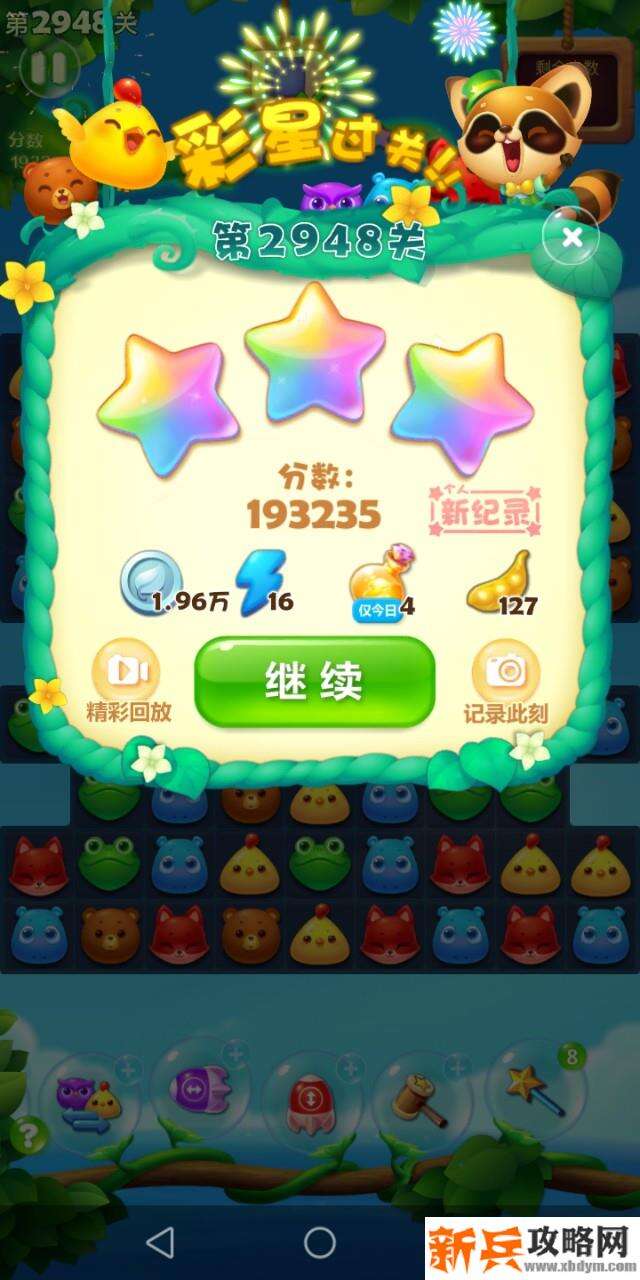Viewport: 640px width, 1280px height.
Task: Select the purple horizontal rocket booster
Action: (197, 1090)
